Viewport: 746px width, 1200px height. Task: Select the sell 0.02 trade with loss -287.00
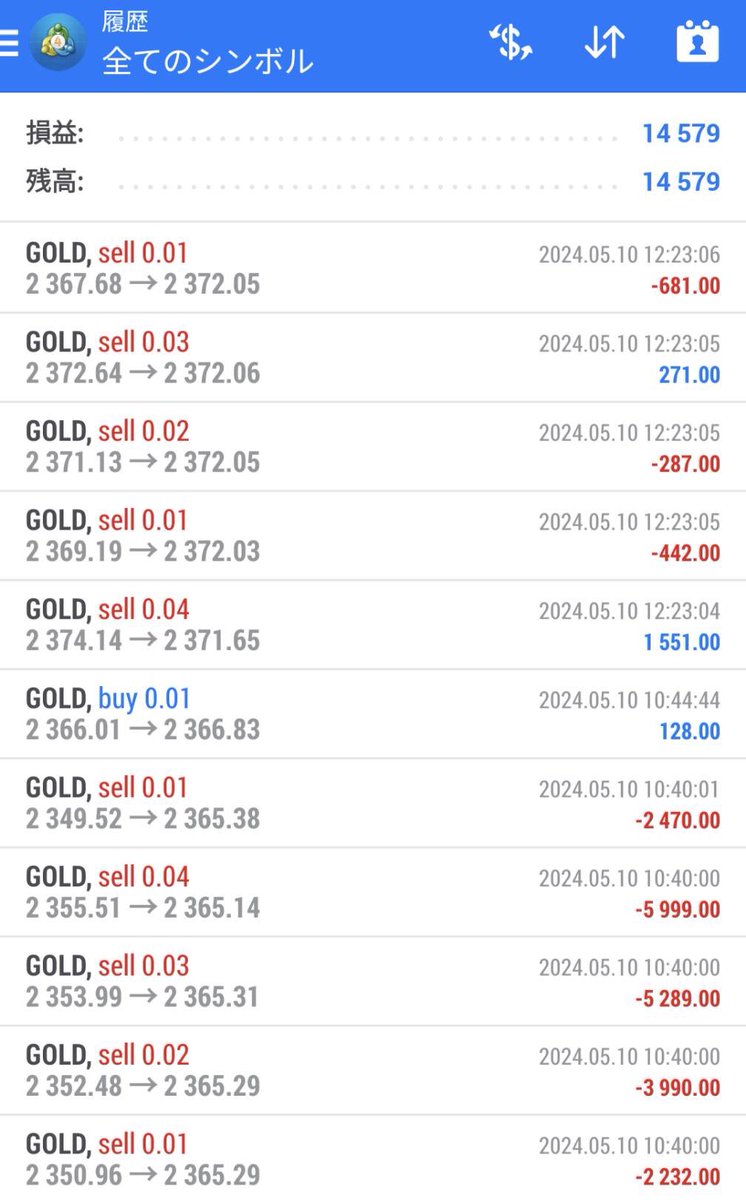373,447
